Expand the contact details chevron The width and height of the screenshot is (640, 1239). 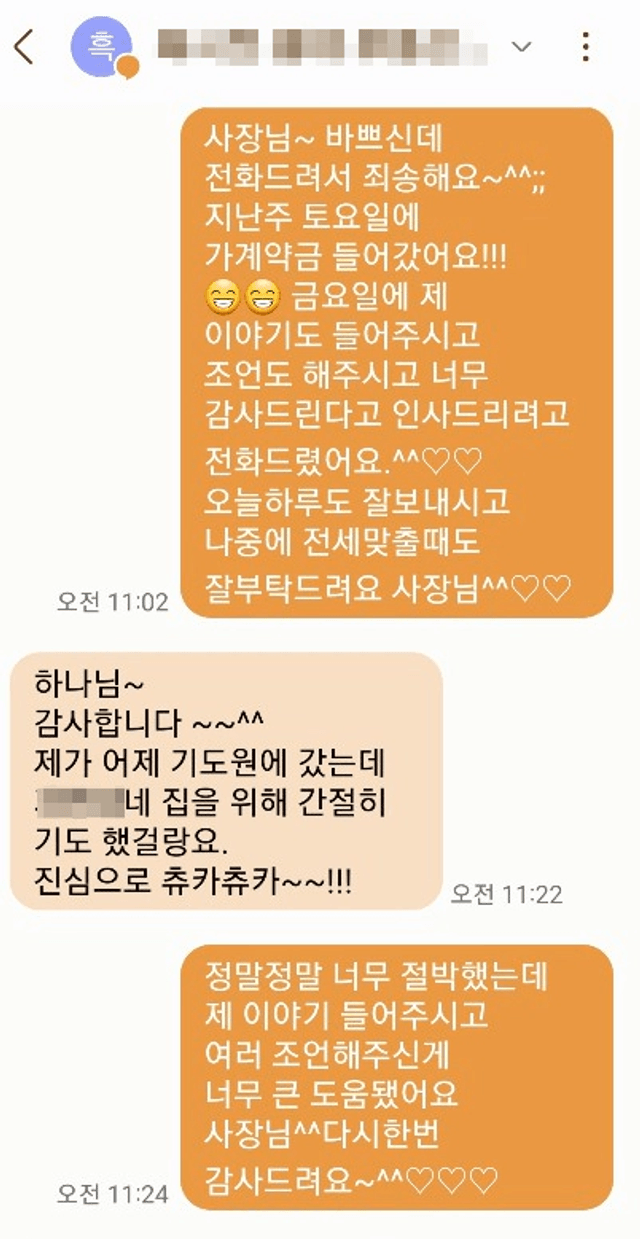(x=521, y=47)
